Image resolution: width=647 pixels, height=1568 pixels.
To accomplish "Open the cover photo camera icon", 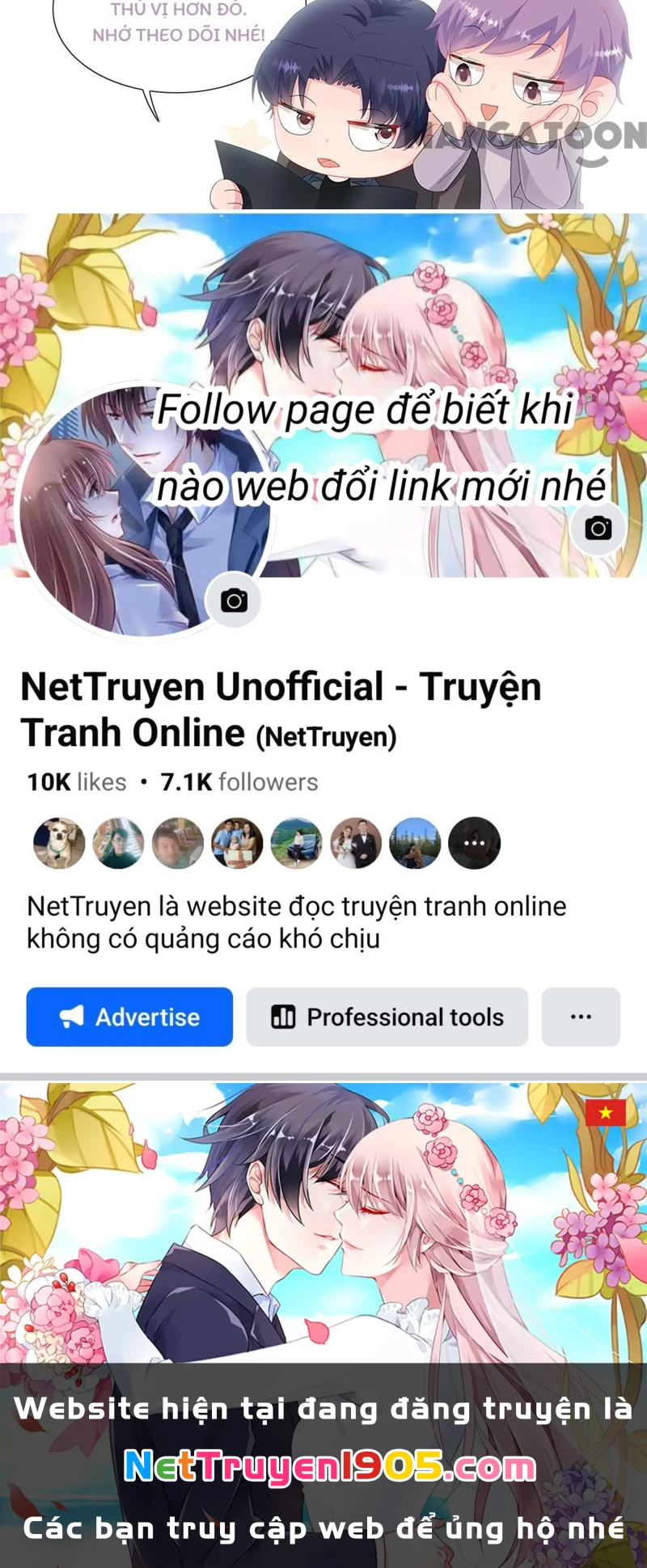I will (597, 529).
